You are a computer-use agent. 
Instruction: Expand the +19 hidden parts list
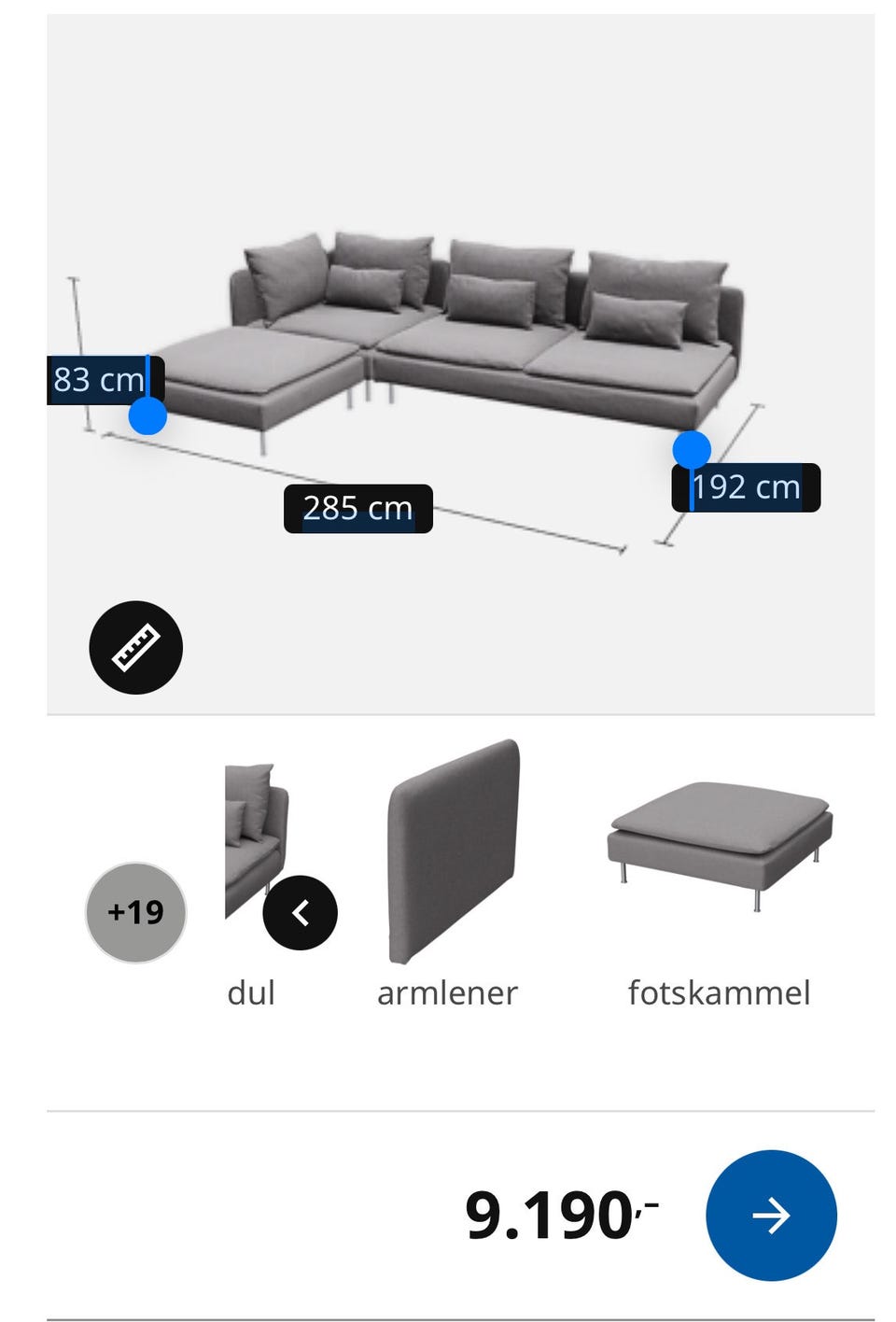[x=135, y=912]
